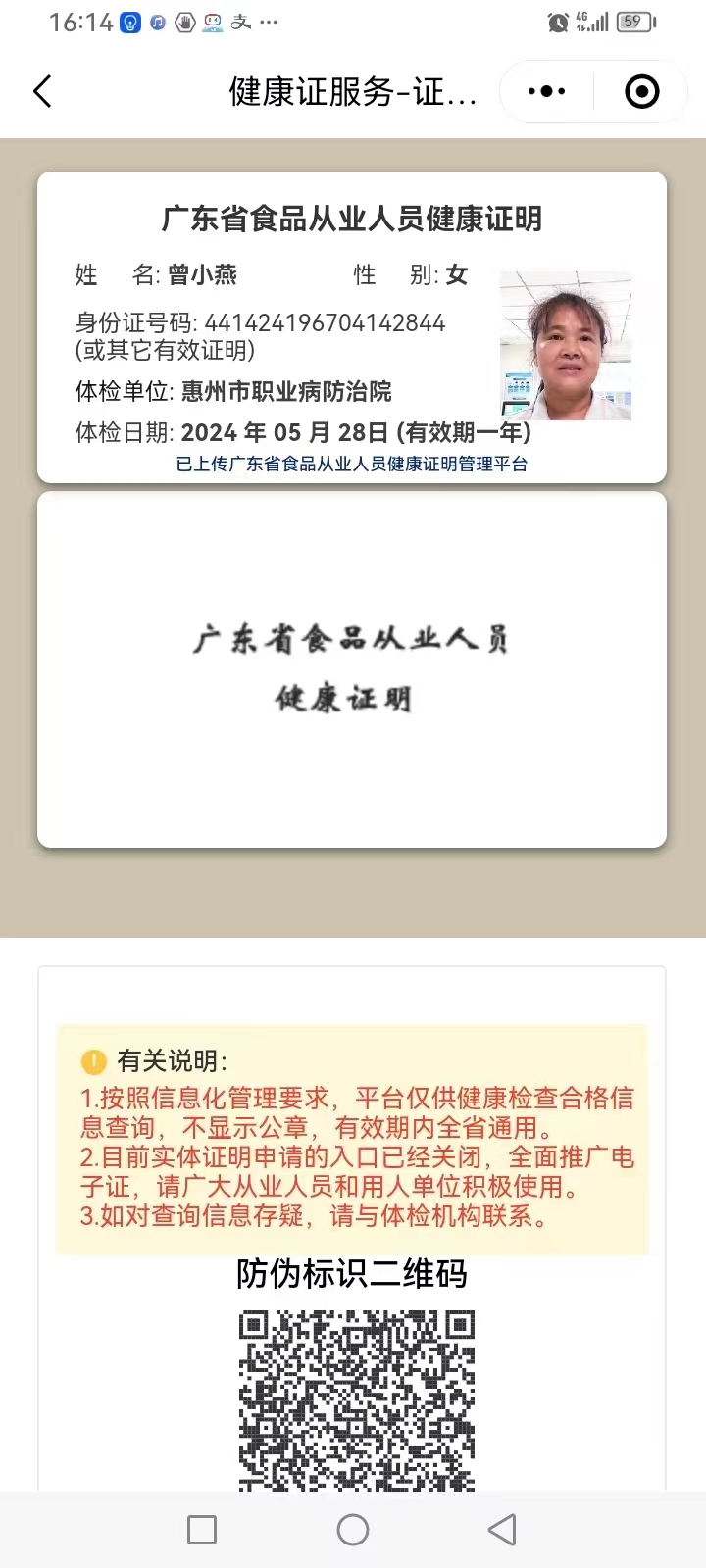Go to the system home screen
Screen dimensions: 706x1568
point(353,1530)
